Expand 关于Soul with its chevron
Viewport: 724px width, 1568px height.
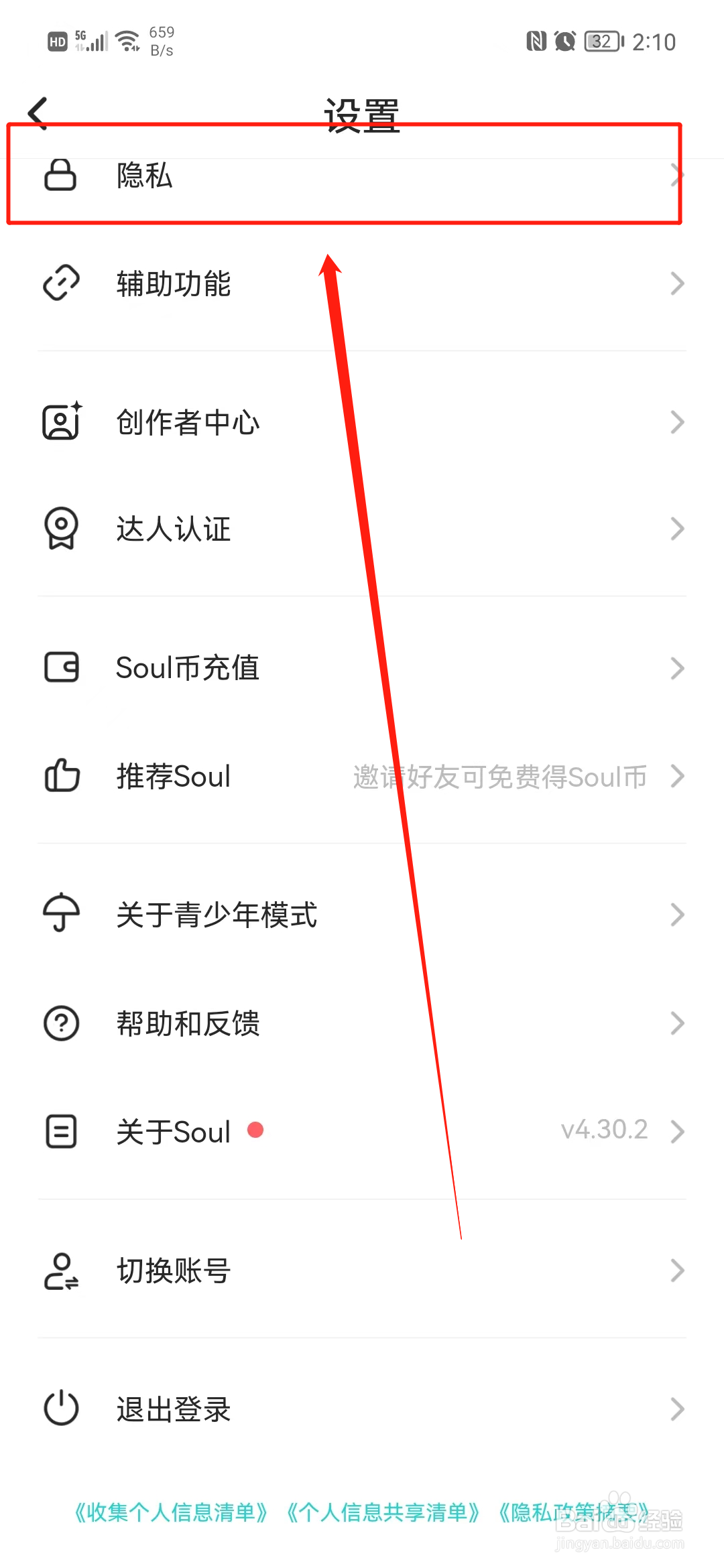[676, 1132]
